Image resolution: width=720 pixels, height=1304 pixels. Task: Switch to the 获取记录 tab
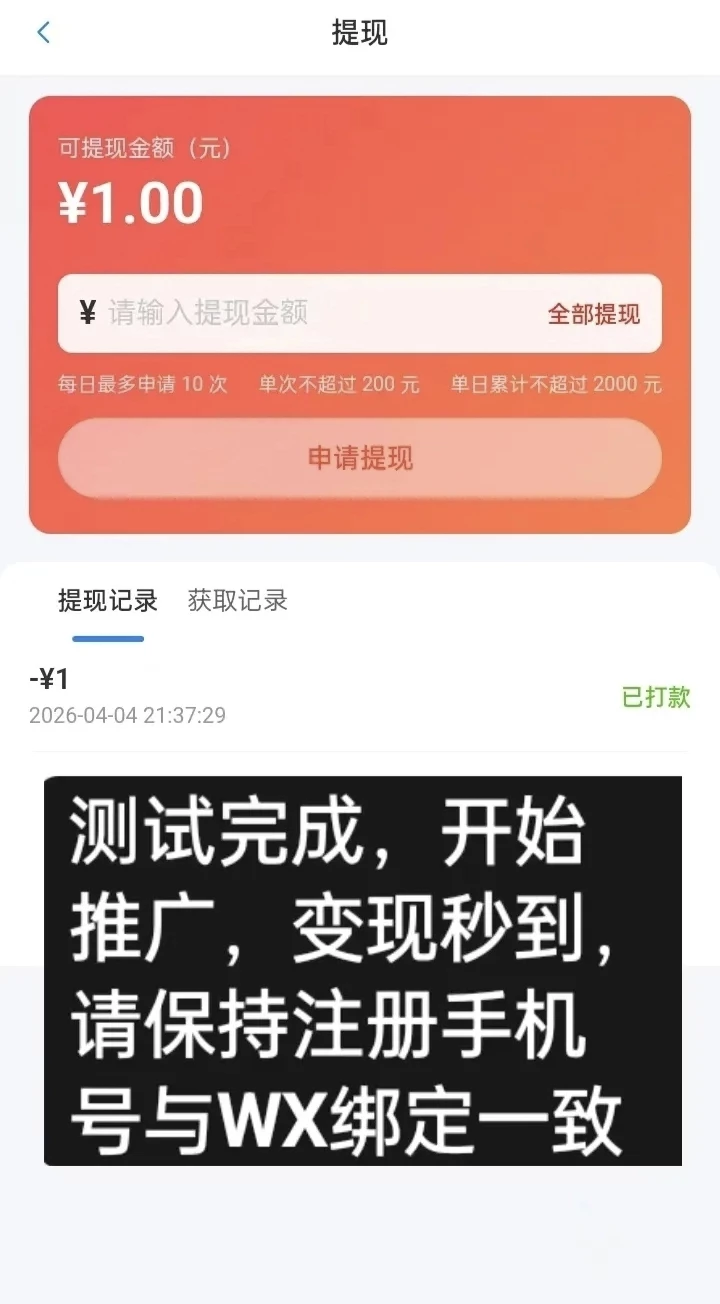click(235, 600)
